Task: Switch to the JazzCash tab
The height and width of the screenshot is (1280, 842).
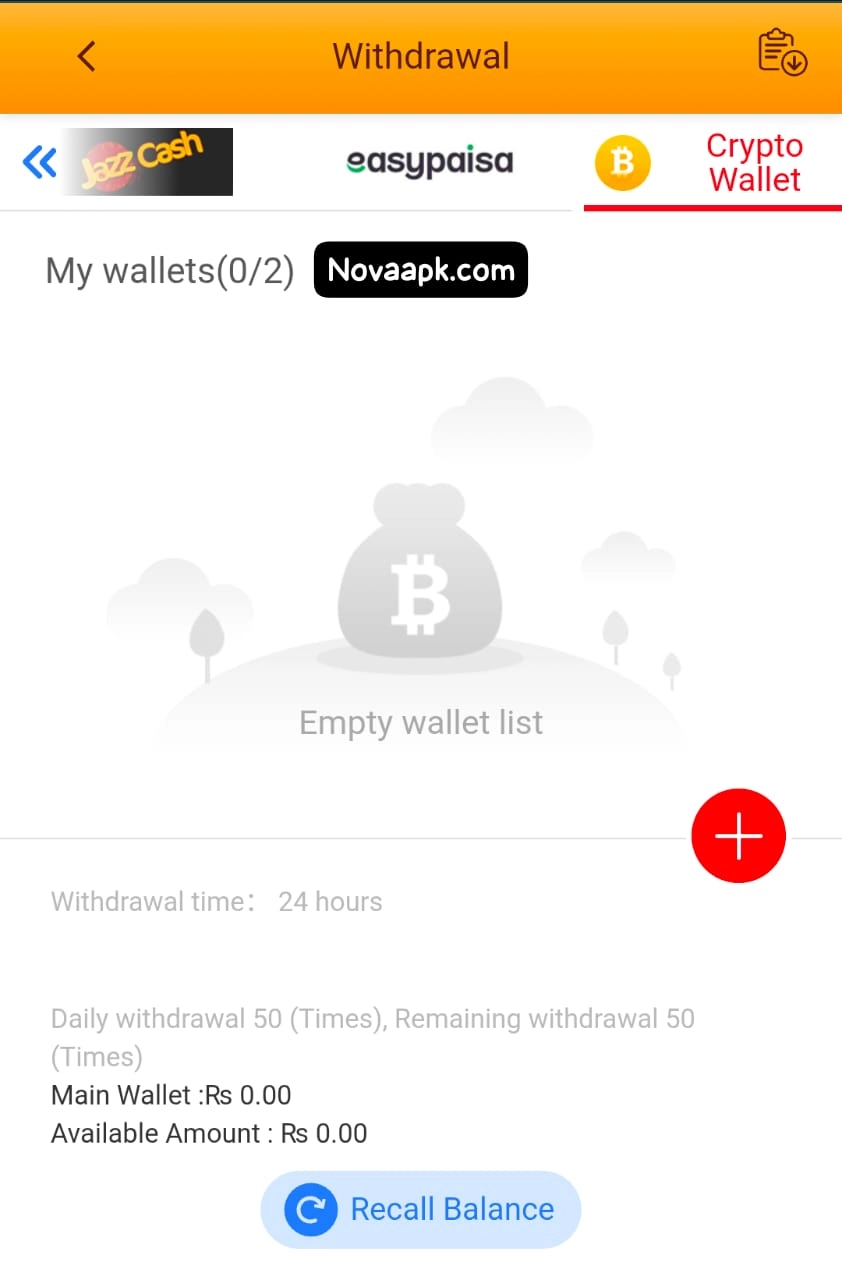Action: [x=148, y=162]
